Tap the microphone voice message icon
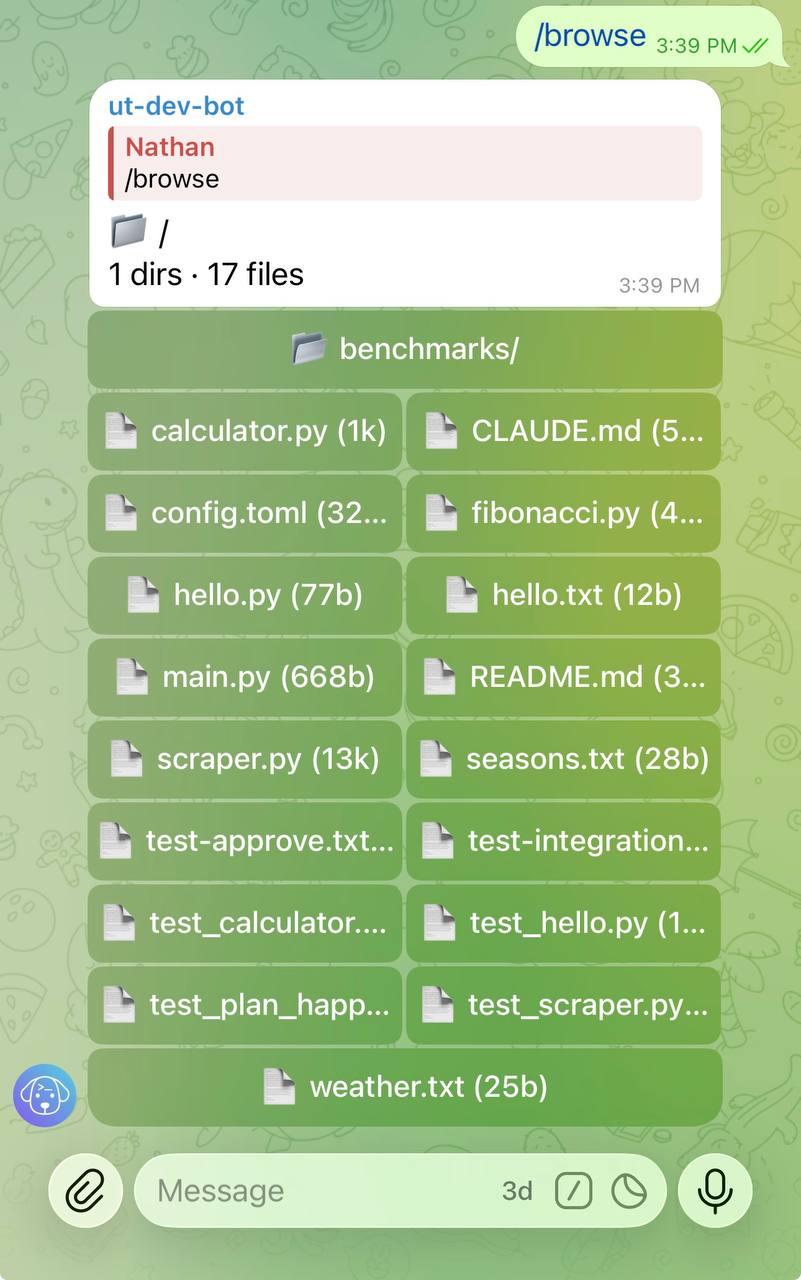This screenshot has width=801, height=1280. 714,1190
